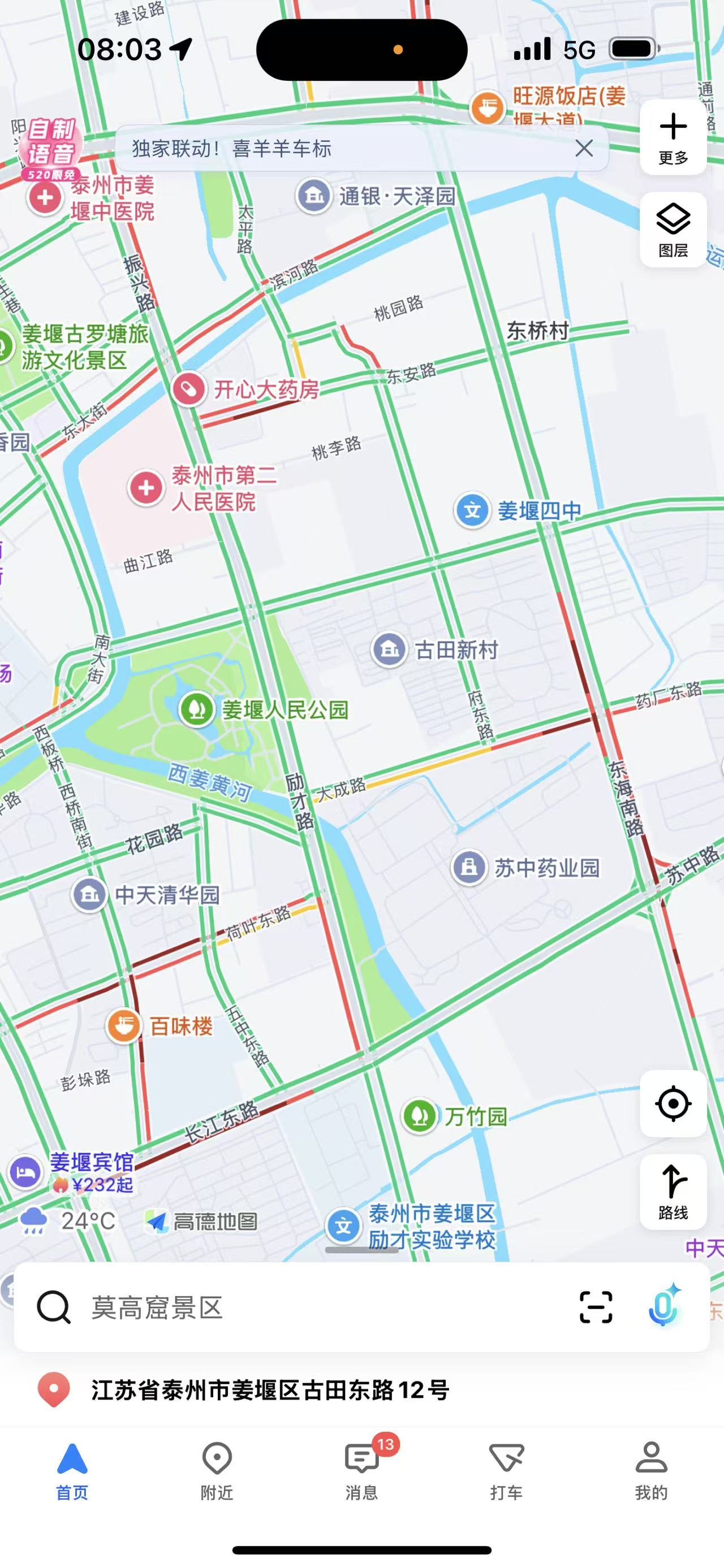Dismiss the 喜羊羊车标 promo banner

584,148
